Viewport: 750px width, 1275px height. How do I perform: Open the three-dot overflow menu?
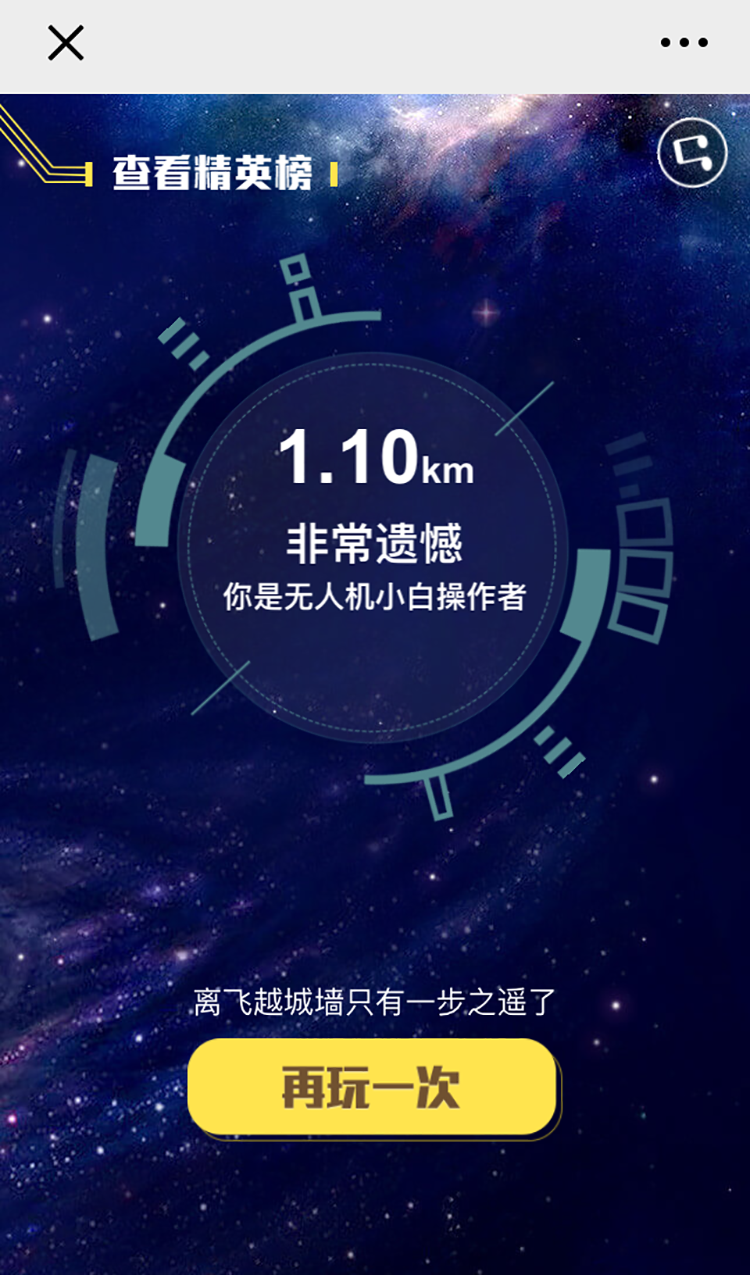(684, 43)
